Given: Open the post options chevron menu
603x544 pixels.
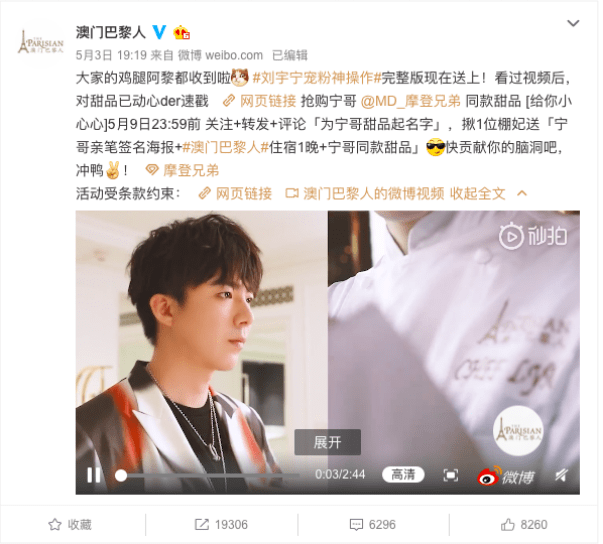Looking at the screenshot, I should click(573, 23).
